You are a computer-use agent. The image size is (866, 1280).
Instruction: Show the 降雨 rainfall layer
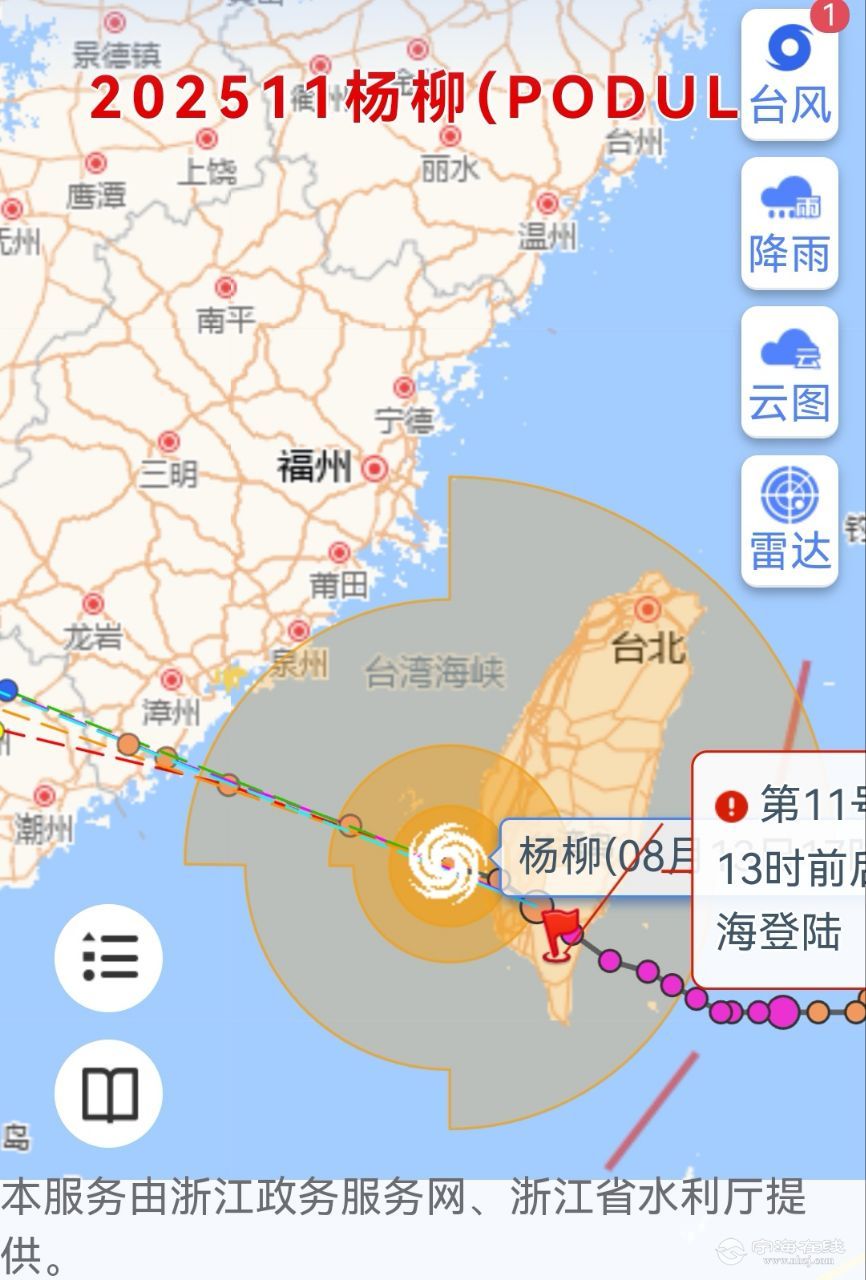[x=790, y=224]
